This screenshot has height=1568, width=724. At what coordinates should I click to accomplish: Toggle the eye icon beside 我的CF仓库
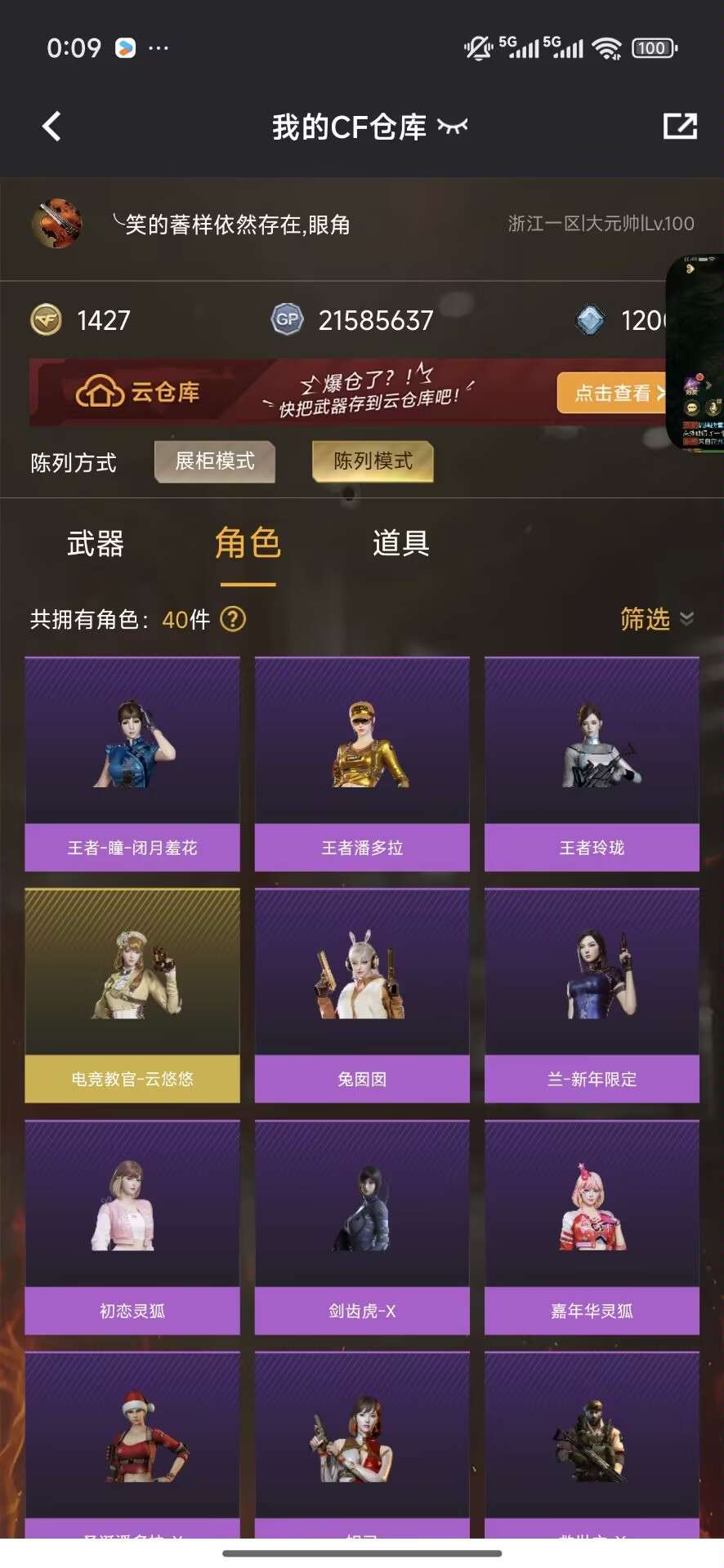(x=453, y=127)
